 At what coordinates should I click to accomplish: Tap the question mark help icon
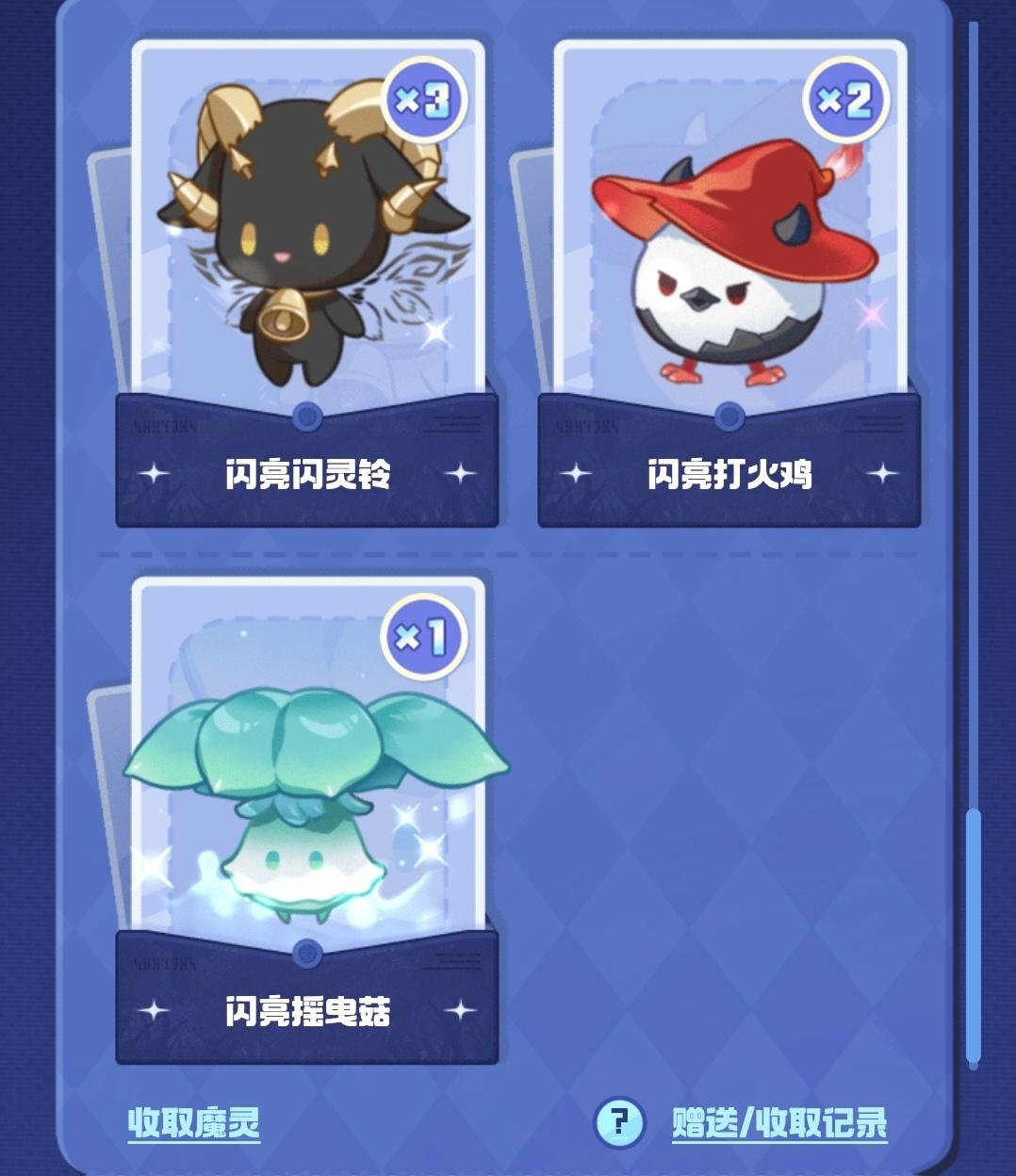coord(619,1122)
